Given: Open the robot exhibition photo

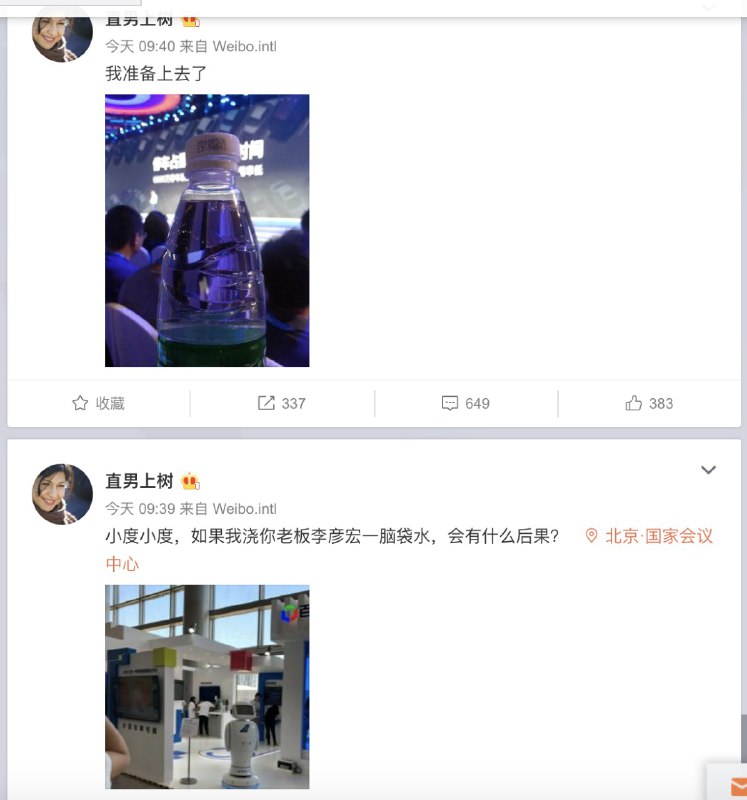Looking at the screenshot, I should (207, 687).
